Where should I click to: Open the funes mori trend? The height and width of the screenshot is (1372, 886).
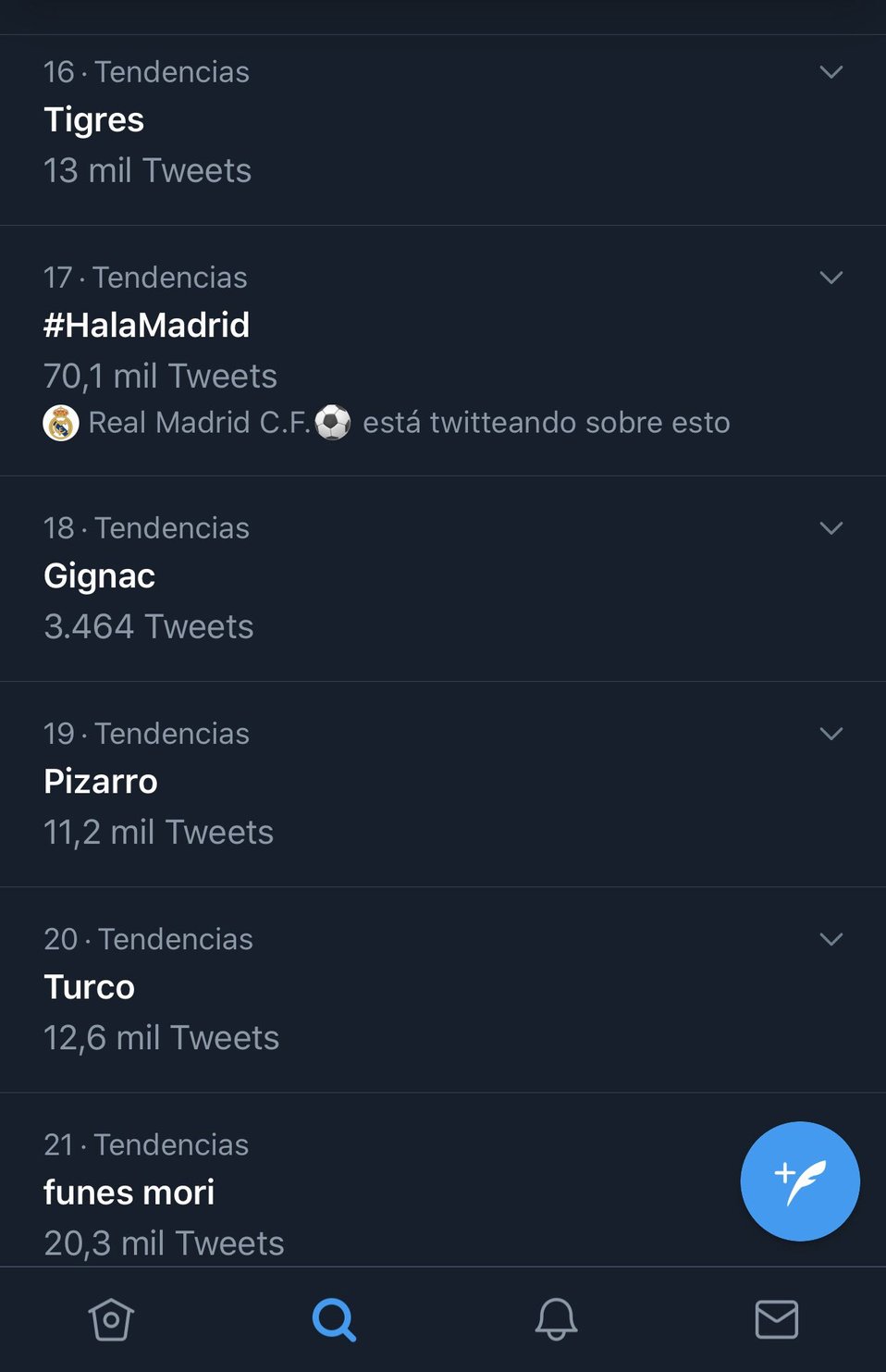tap(129, 1193)
